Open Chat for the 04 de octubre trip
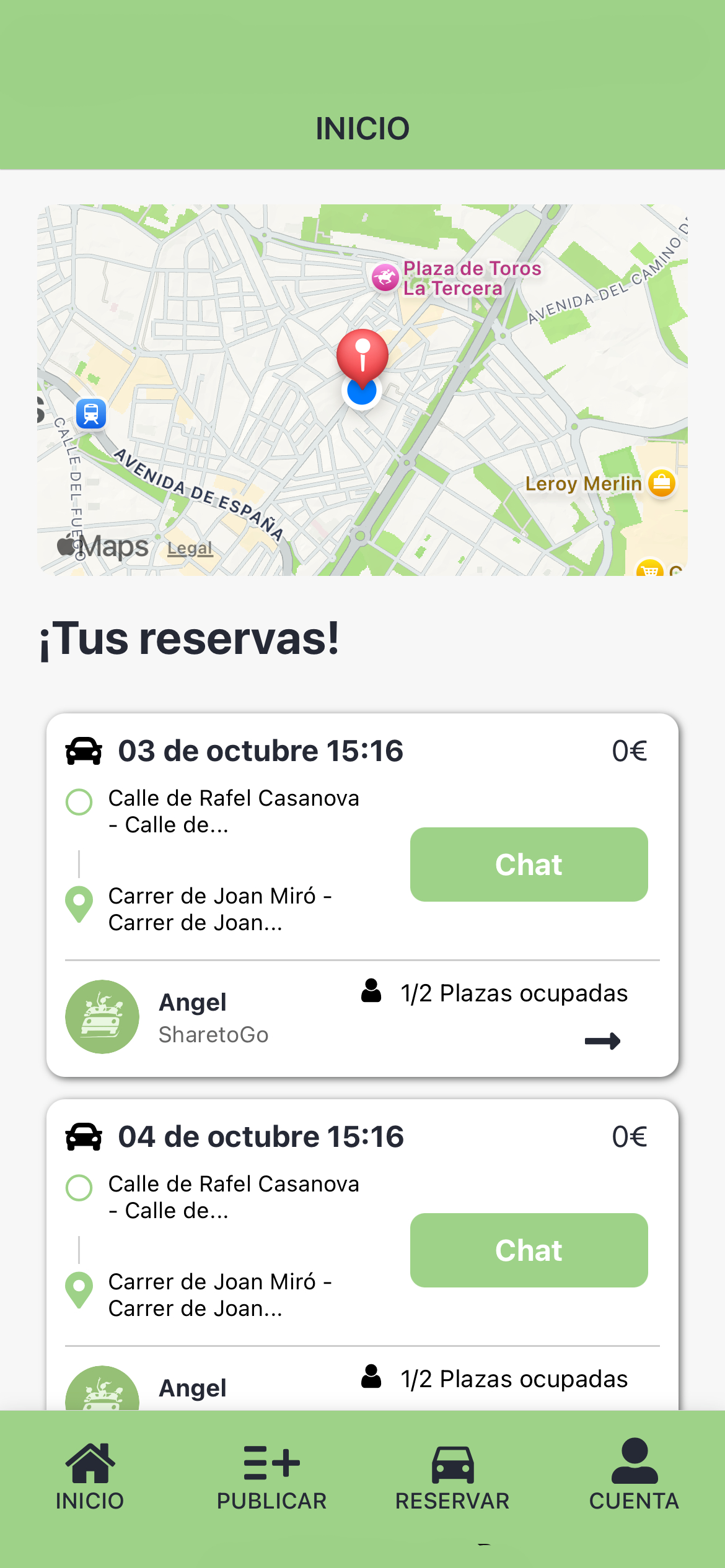Viewport: 725px width, 1568px height. 529,1250
